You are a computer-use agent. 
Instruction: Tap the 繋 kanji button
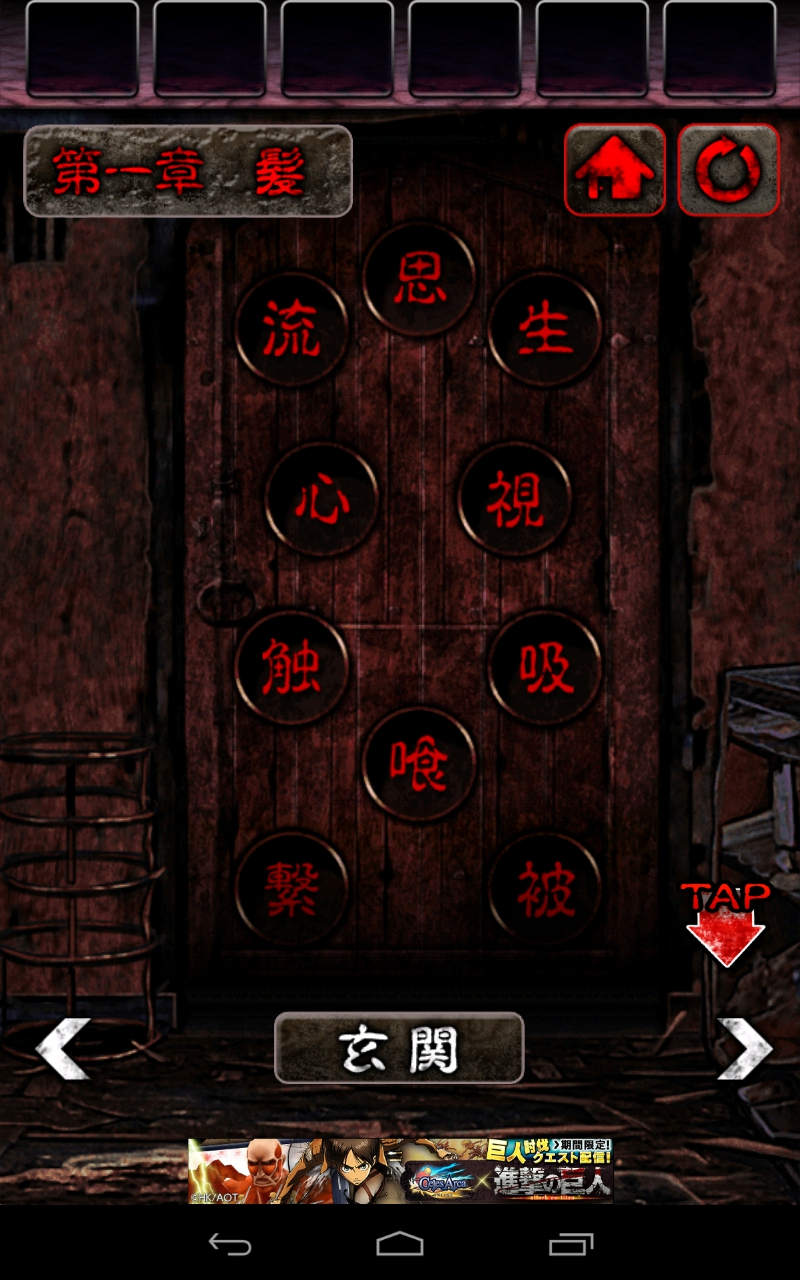point(292,888)
